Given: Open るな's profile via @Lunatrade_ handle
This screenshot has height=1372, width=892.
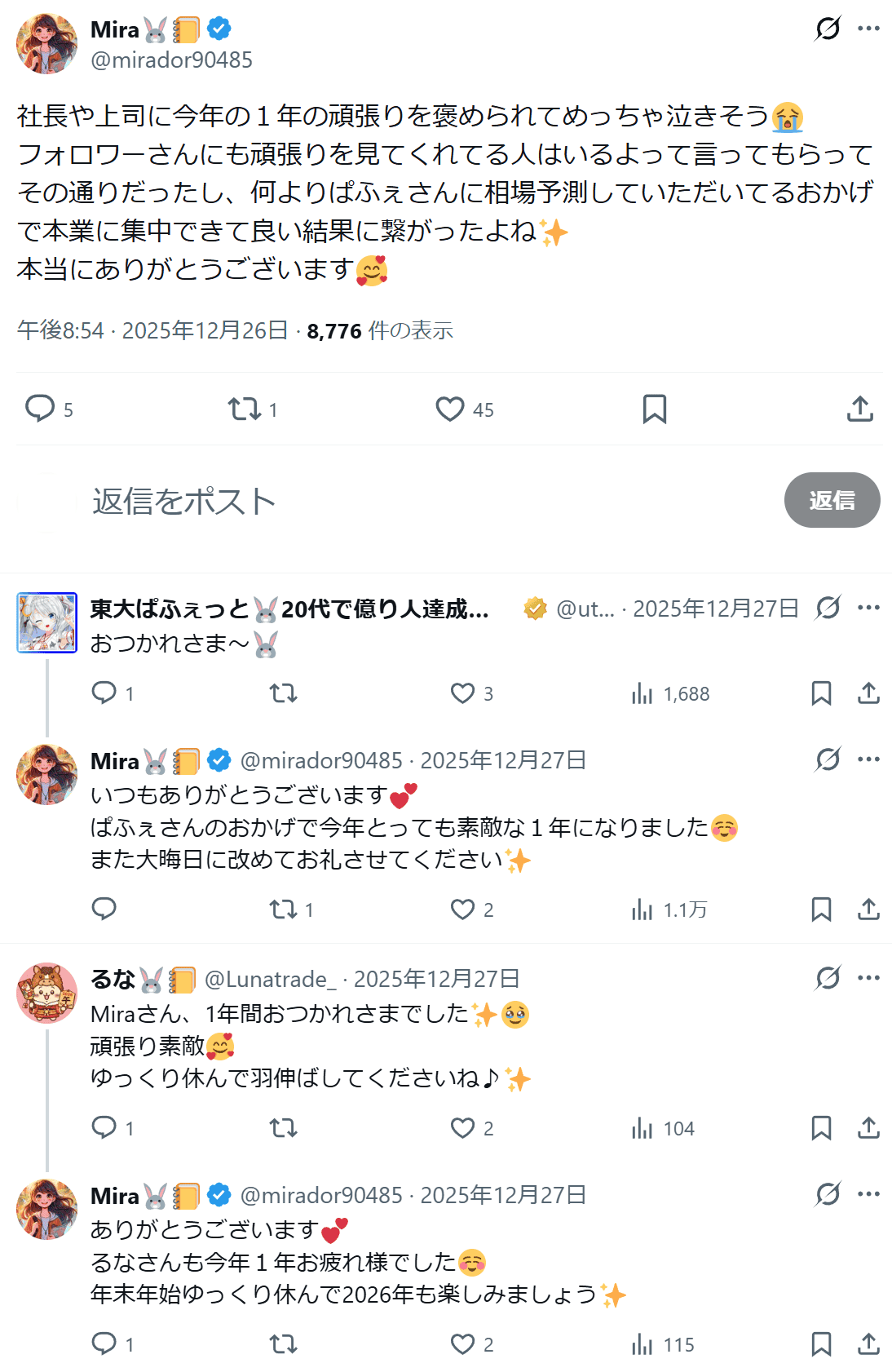Looking at the screenshot, I should pyautogui.click(x=271, y=979).
